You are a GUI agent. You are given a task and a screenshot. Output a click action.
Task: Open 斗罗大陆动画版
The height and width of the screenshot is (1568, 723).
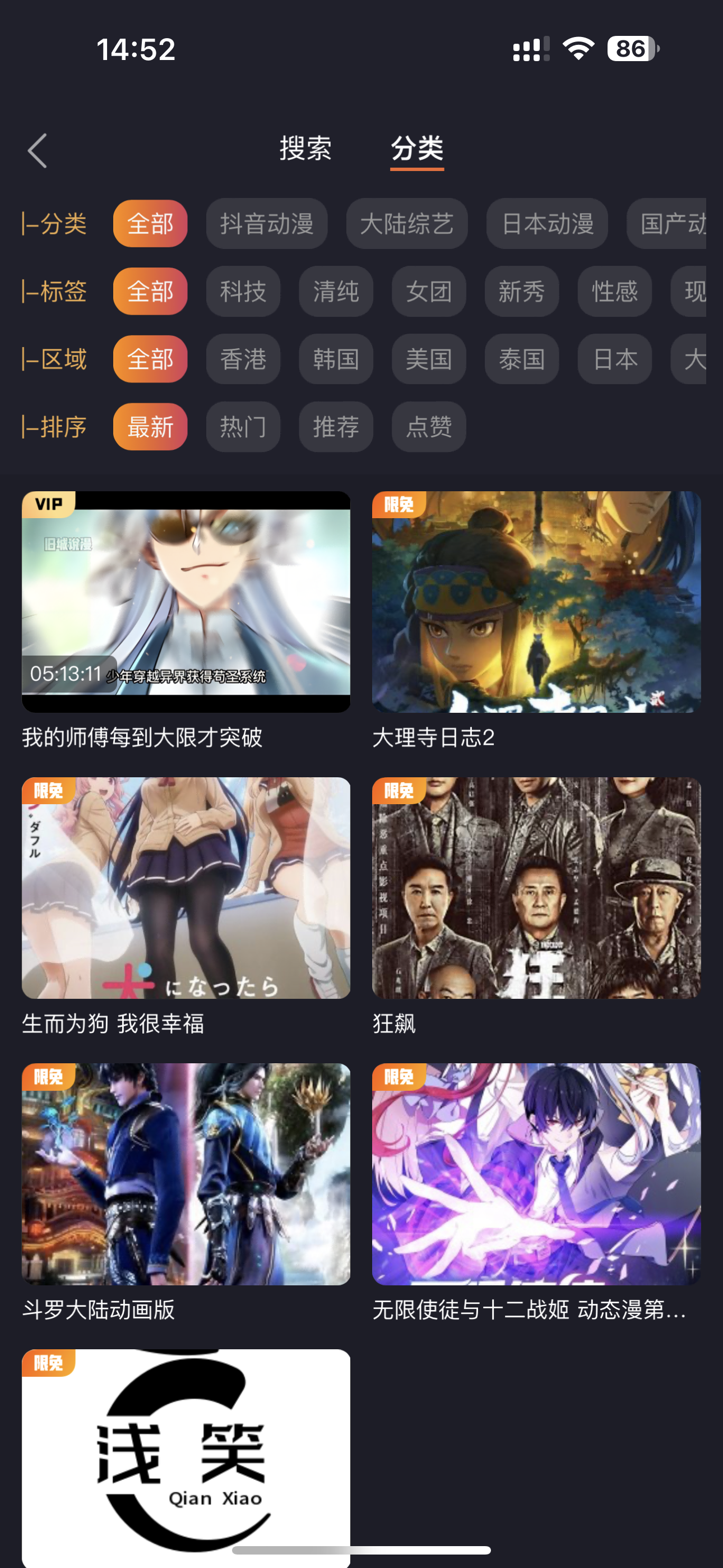[x=186, y=1174]
